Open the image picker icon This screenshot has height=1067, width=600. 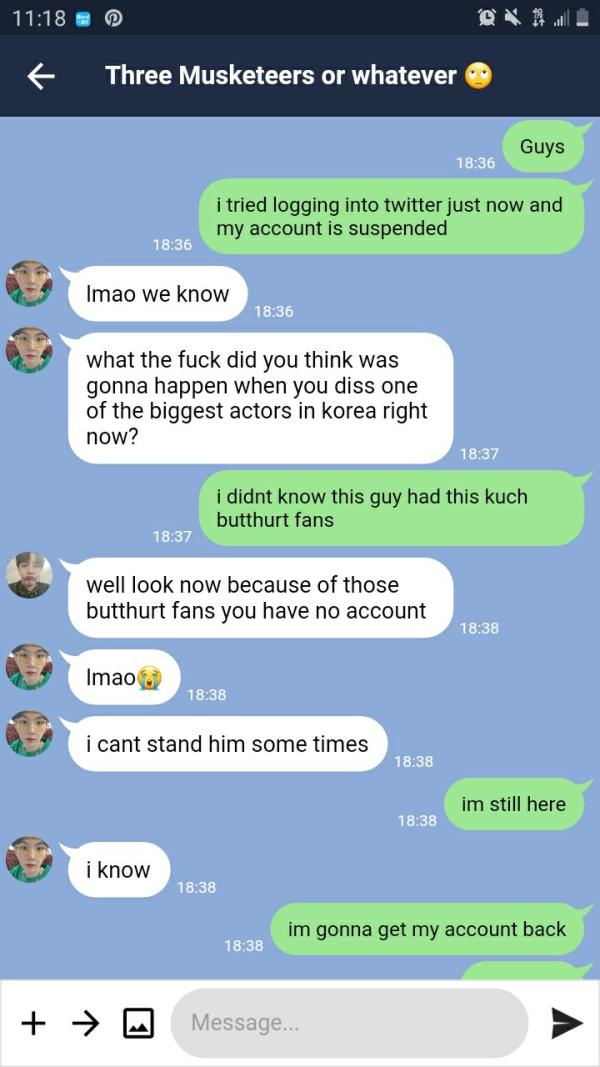point(138,1022)
